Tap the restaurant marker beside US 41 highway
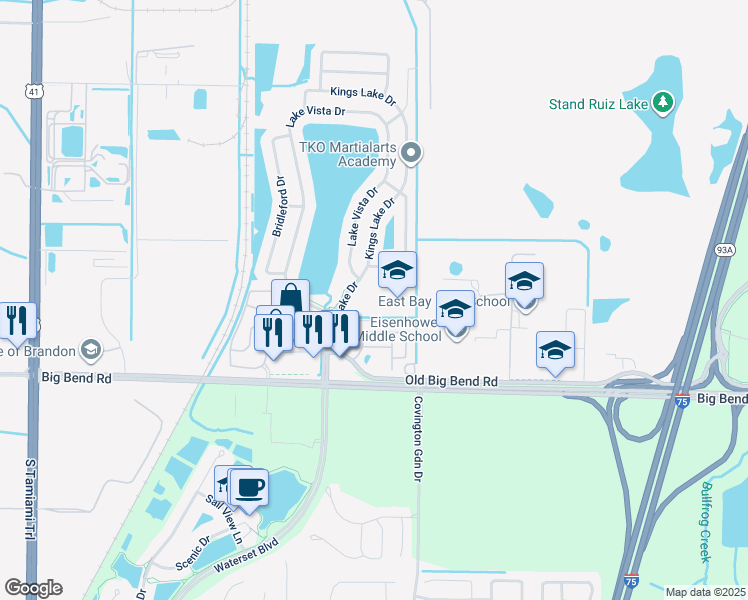 pyautogui.click(x=17, y=323)
